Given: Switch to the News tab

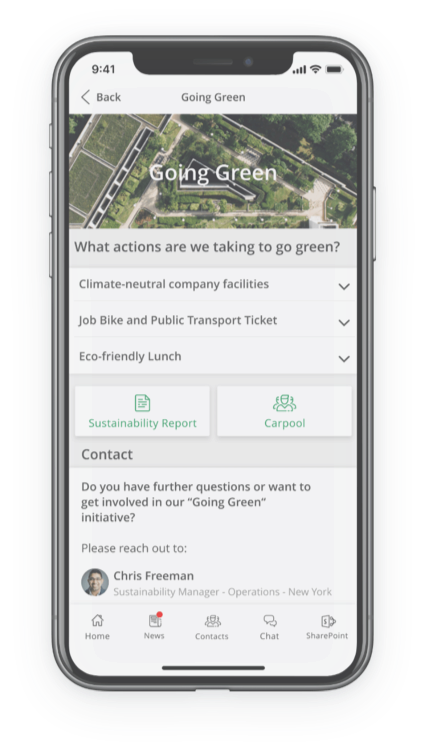Looking at the screenshot, I should tap(154, 627).
